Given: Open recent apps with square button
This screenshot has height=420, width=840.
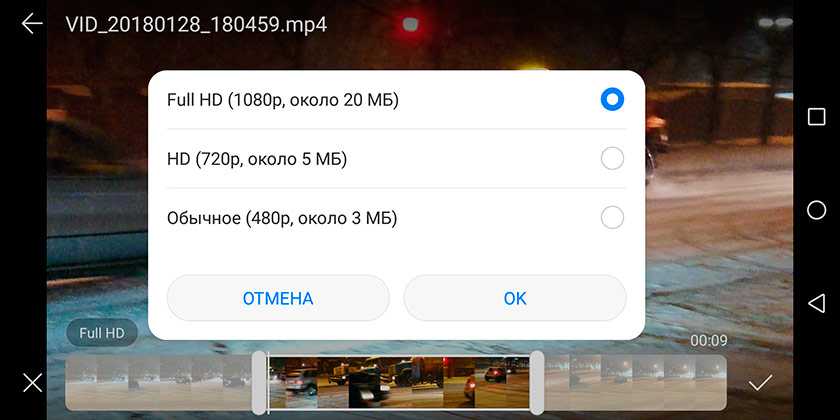Looking at the screenshot, I should click(816, 117).
